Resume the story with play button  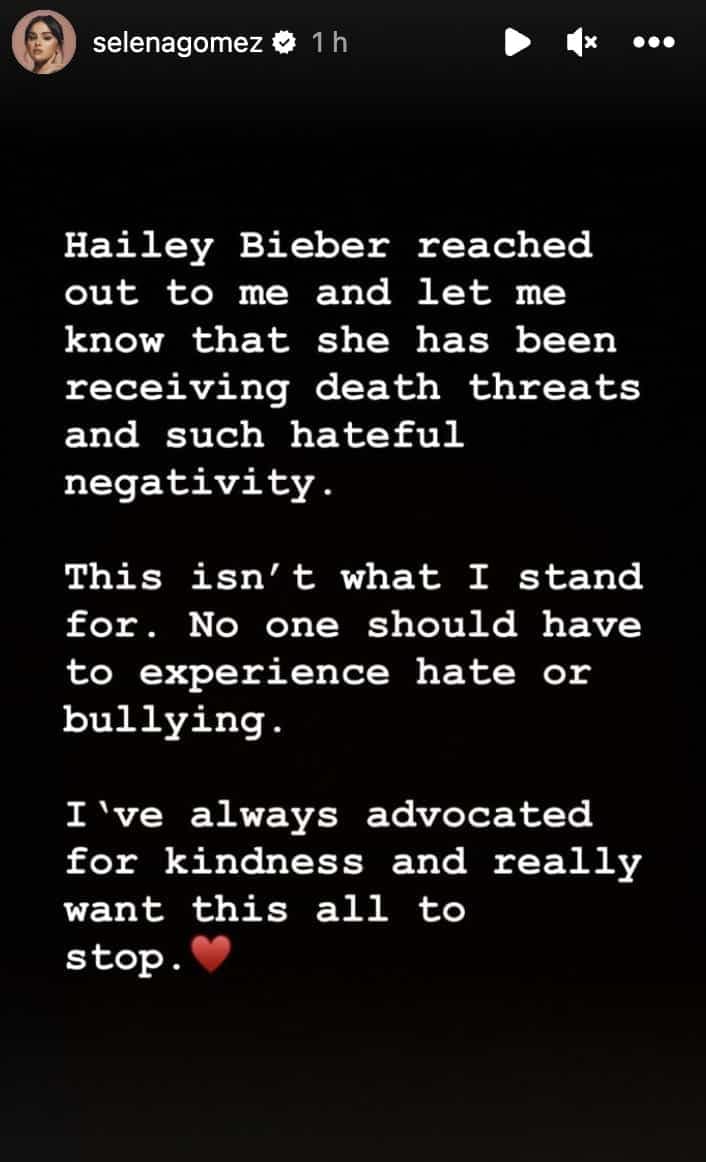tap(517, 42)
